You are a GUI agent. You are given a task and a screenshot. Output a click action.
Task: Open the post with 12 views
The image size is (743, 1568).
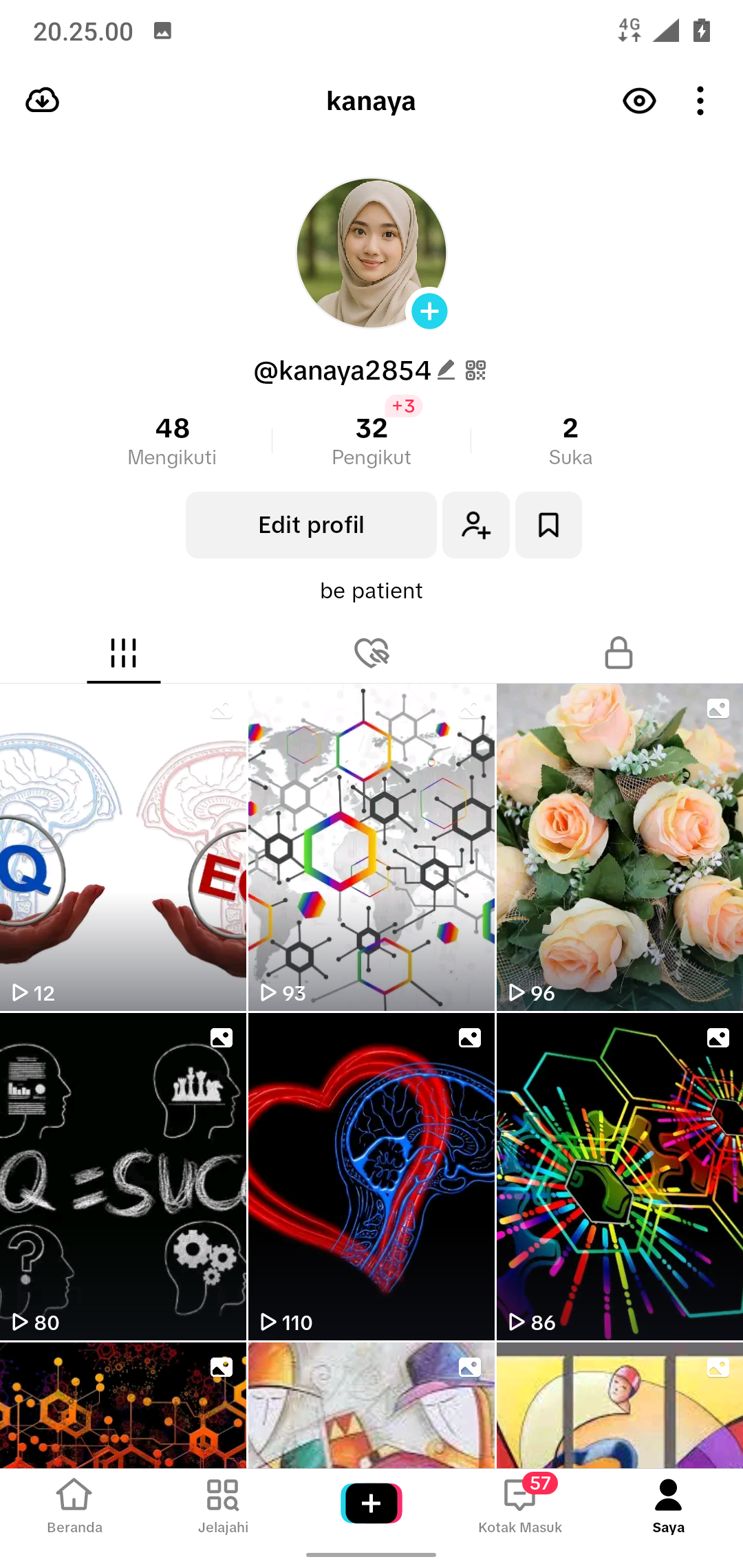[x=123, y=847]
